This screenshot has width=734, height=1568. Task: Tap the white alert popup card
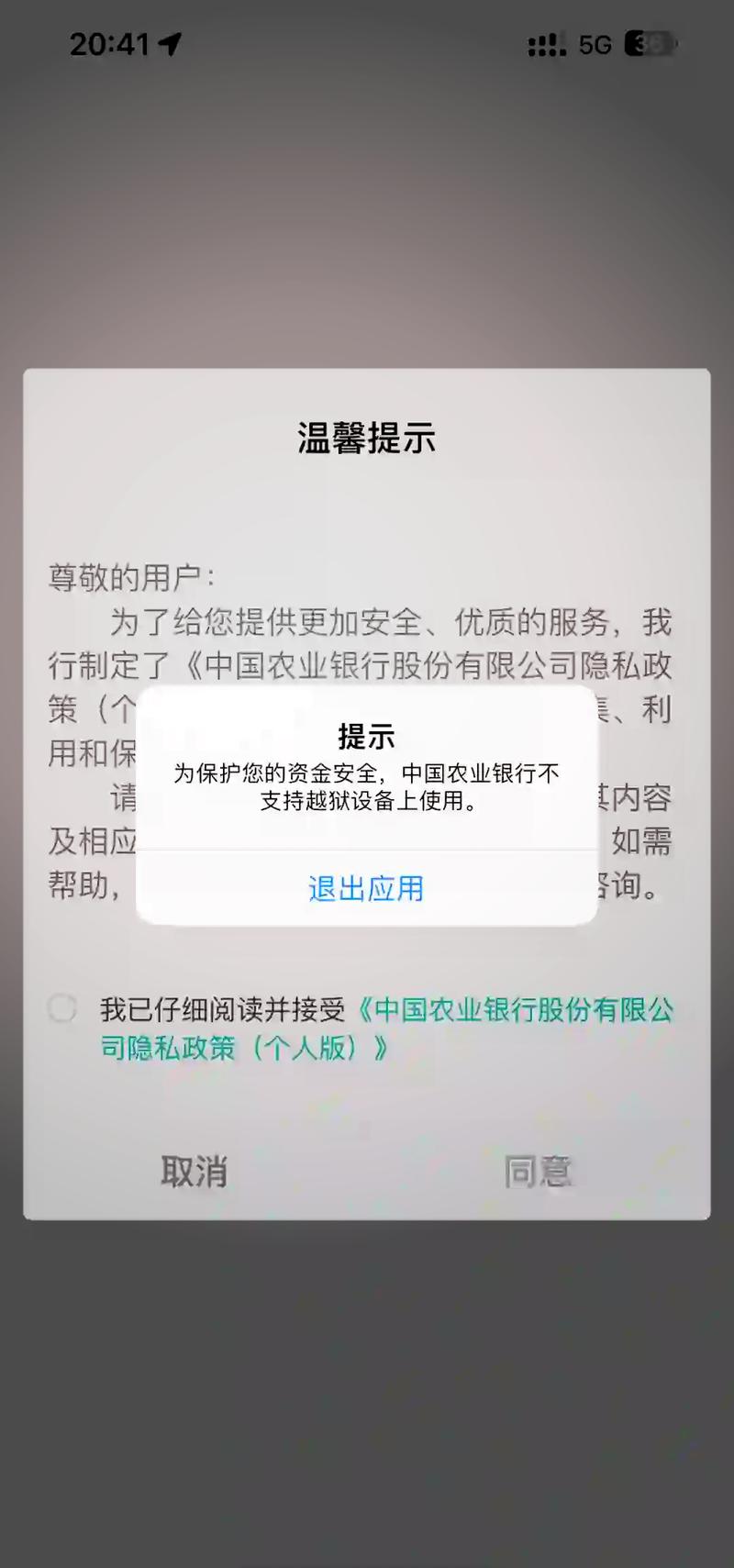click(366, 807)
